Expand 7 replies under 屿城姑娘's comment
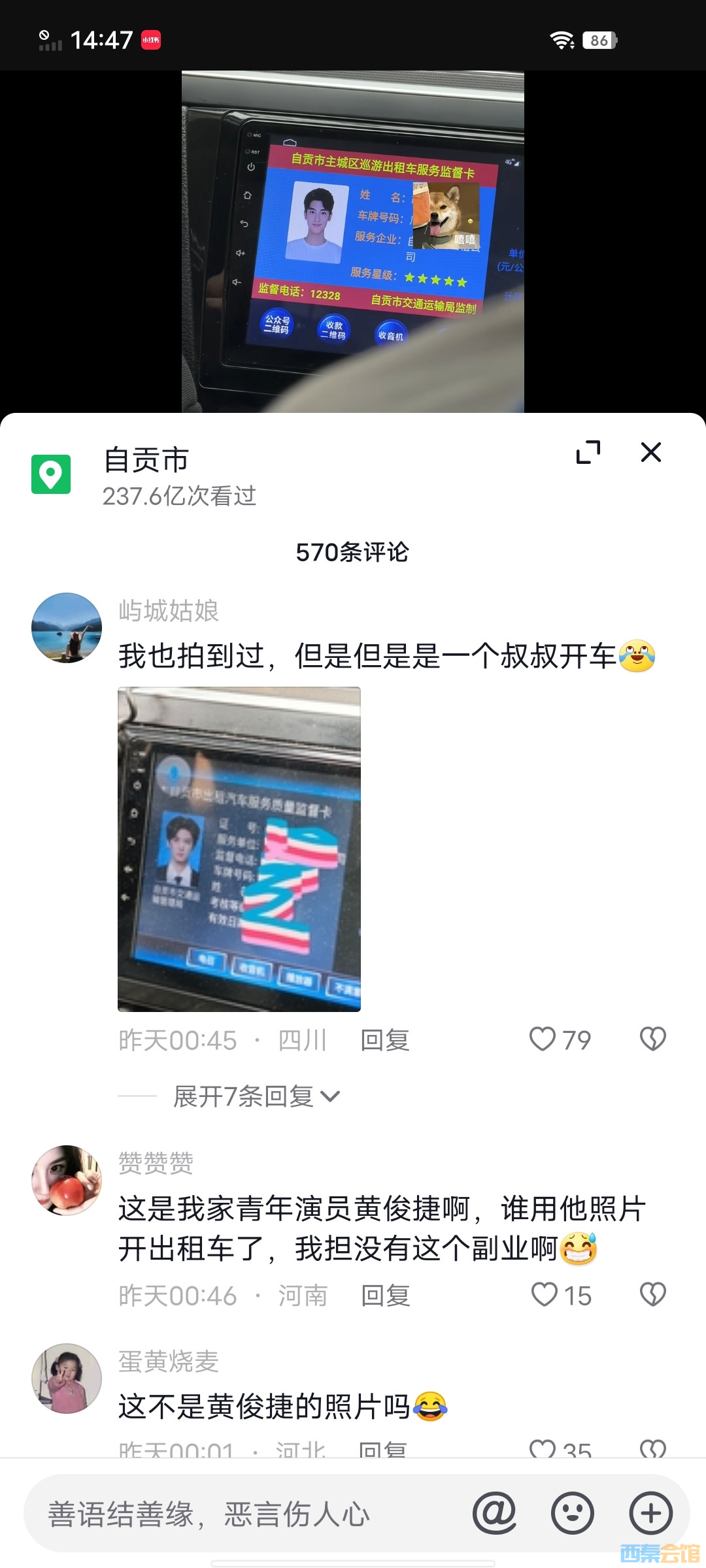The width and height of the screenshot is (706, 1568). pyautogui.click(x=256, y=1096)
